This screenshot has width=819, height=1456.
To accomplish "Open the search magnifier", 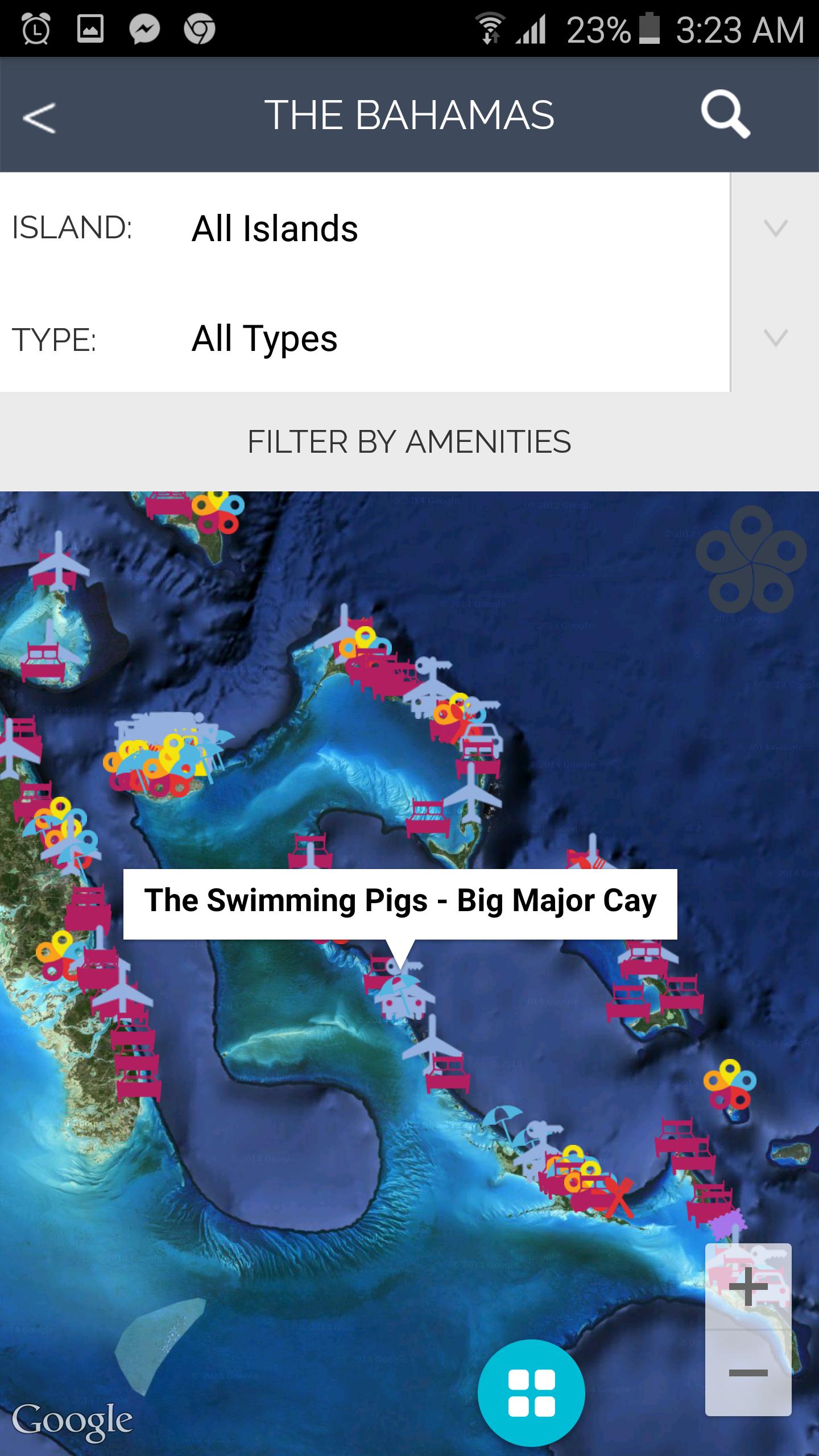I will (x=725, y=115).
